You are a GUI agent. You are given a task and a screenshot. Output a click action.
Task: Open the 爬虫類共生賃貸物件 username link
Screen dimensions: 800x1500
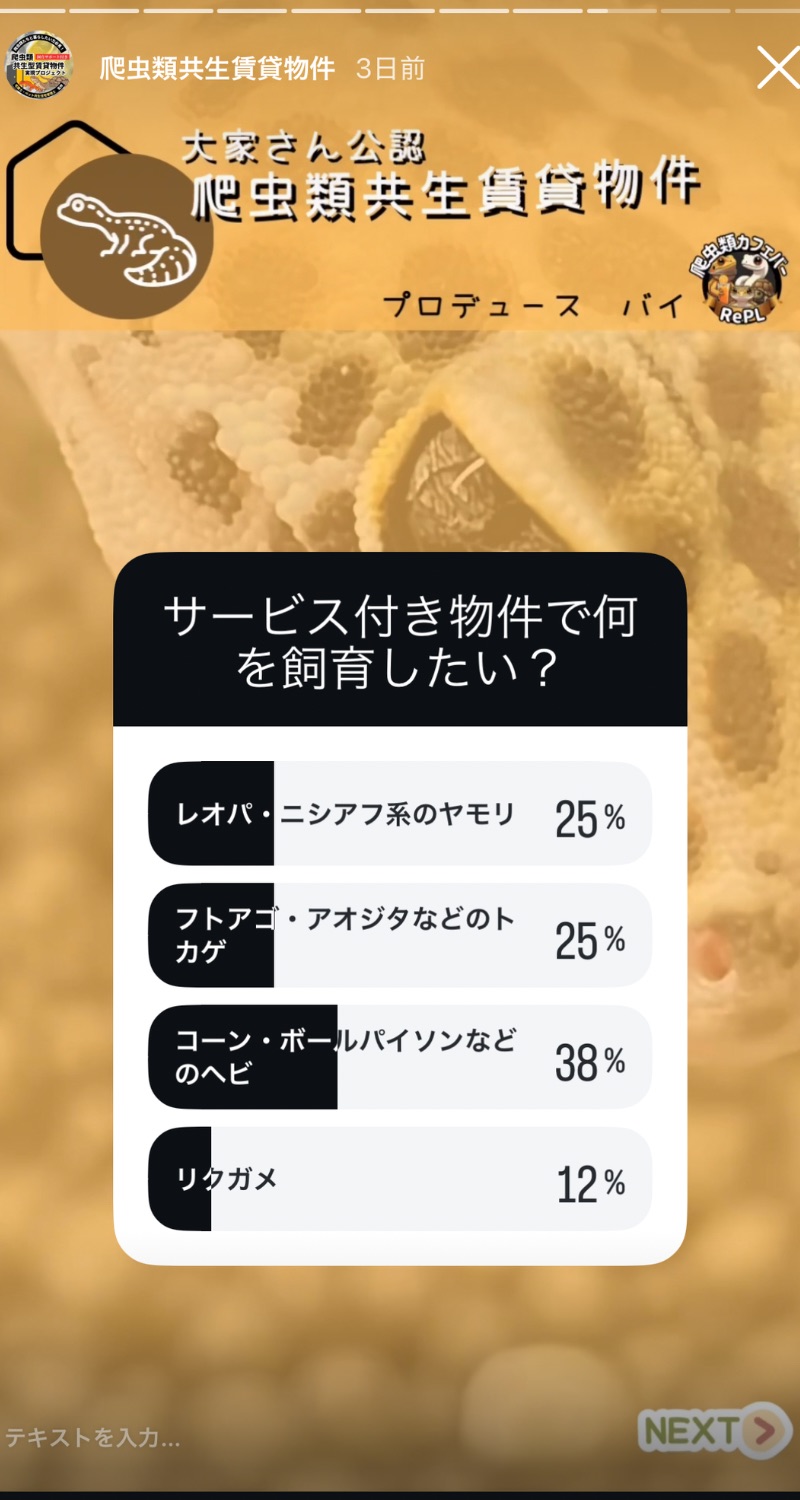point(217,68)
